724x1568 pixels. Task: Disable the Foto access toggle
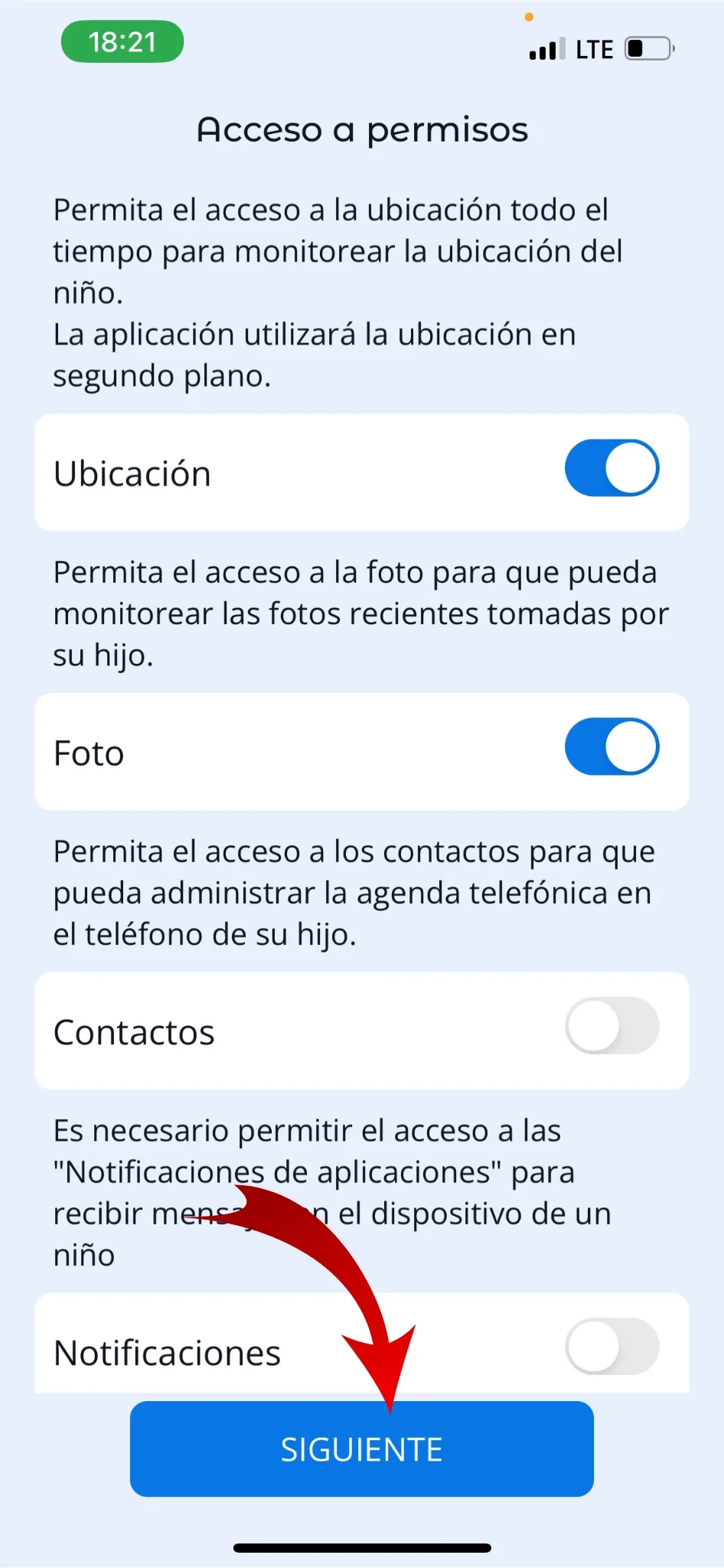[611, 746]
